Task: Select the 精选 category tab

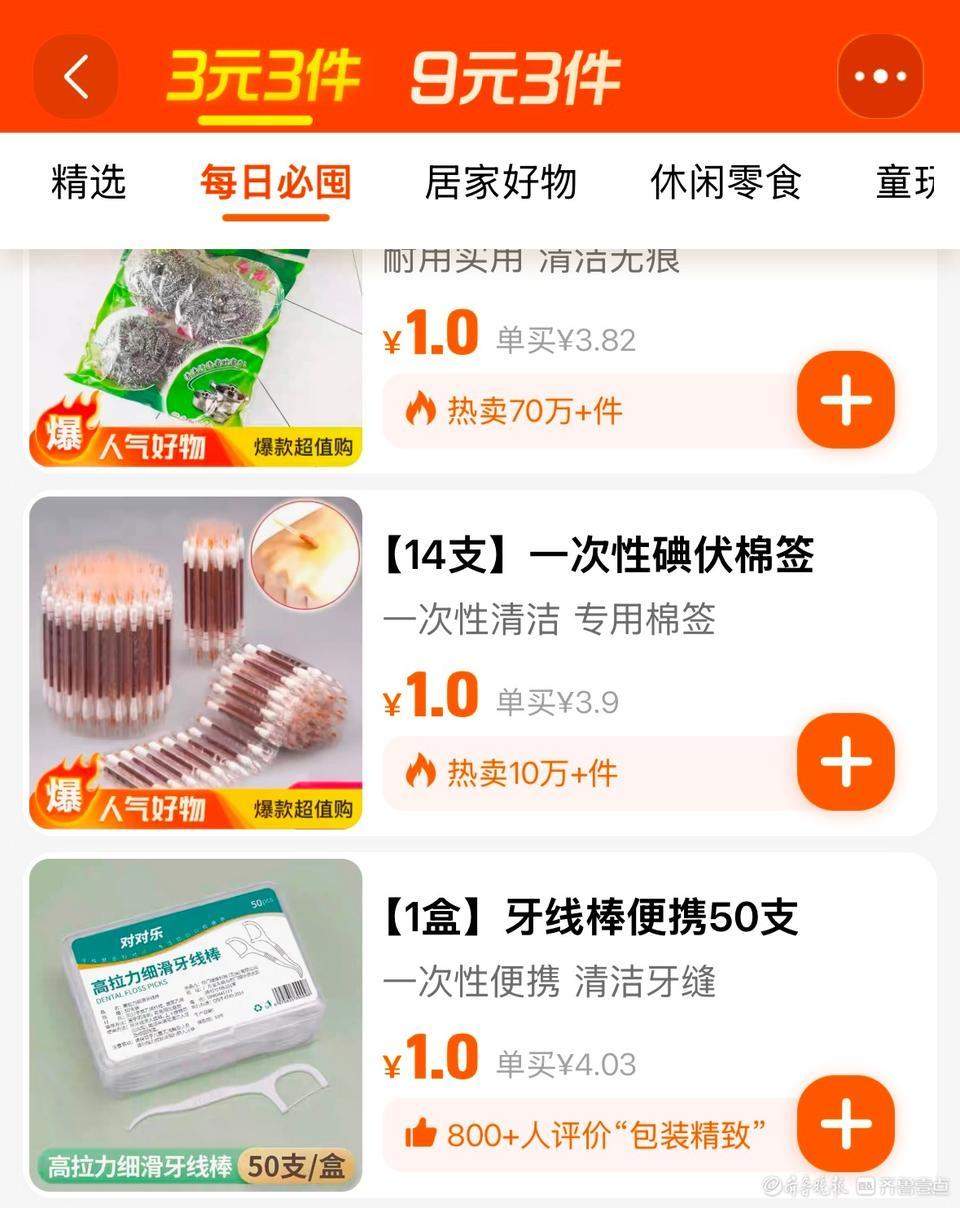Action: click(85, 183)
